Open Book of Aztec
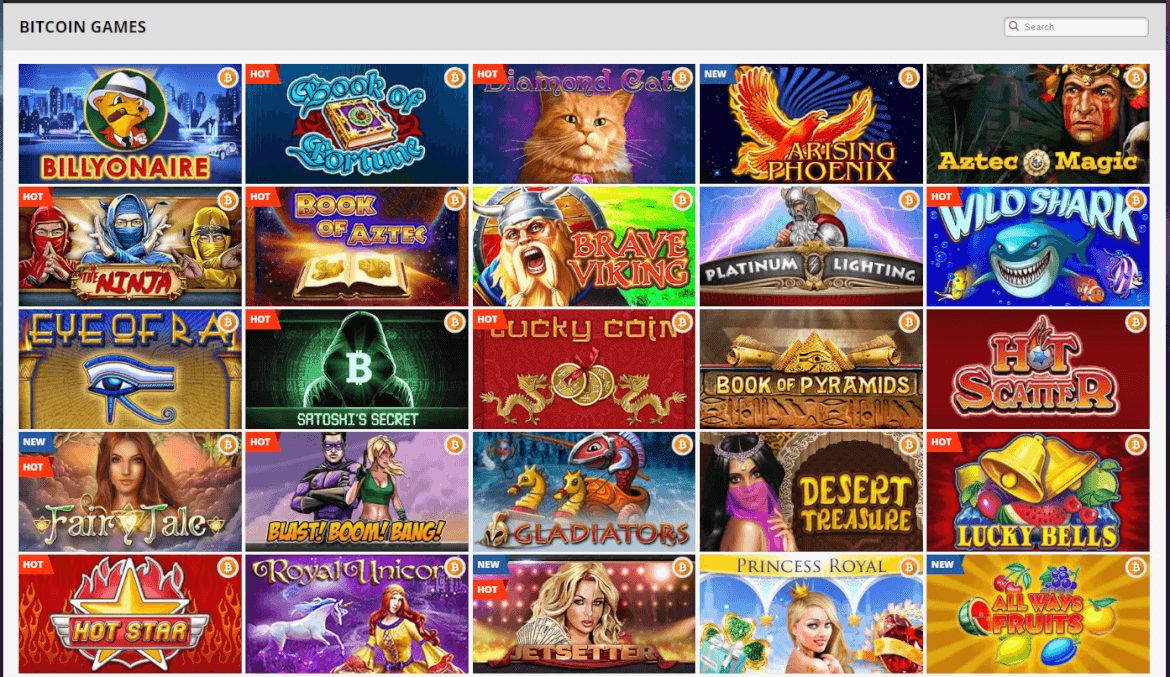Viewport: 1170px width, 677px height. (357, 247)
